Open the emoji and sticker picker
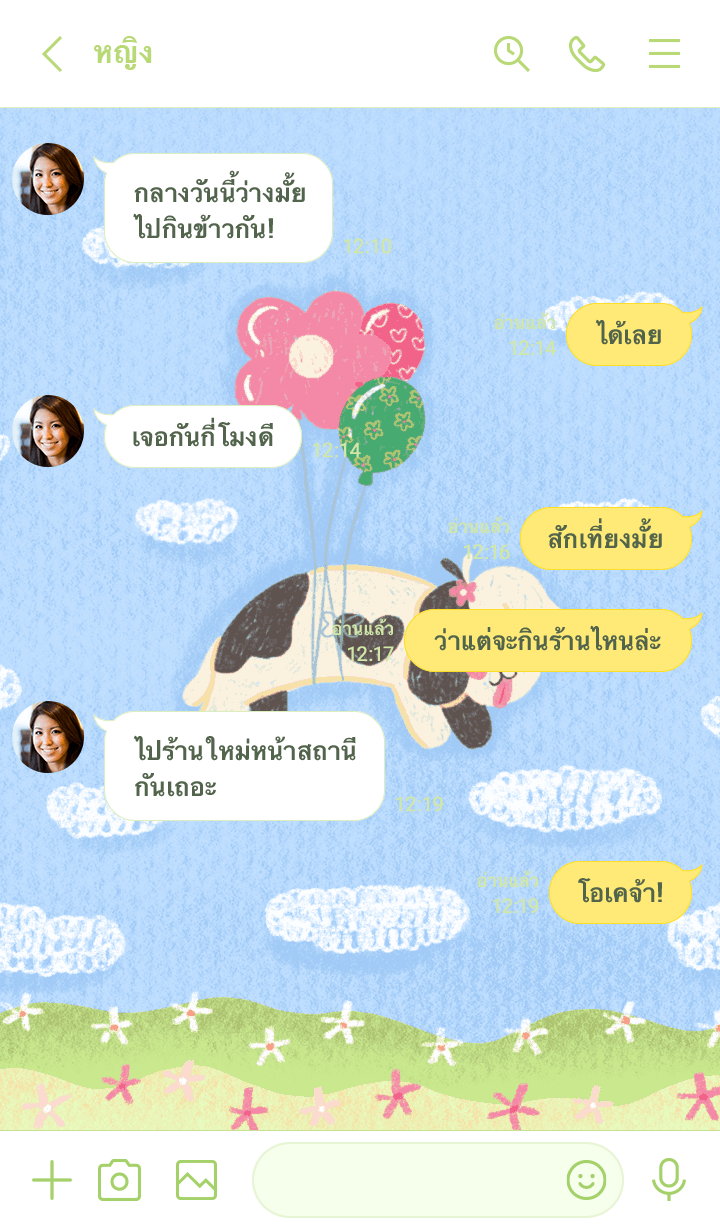This screenshot has height=1232, width=720. [x=586, y=1181]
